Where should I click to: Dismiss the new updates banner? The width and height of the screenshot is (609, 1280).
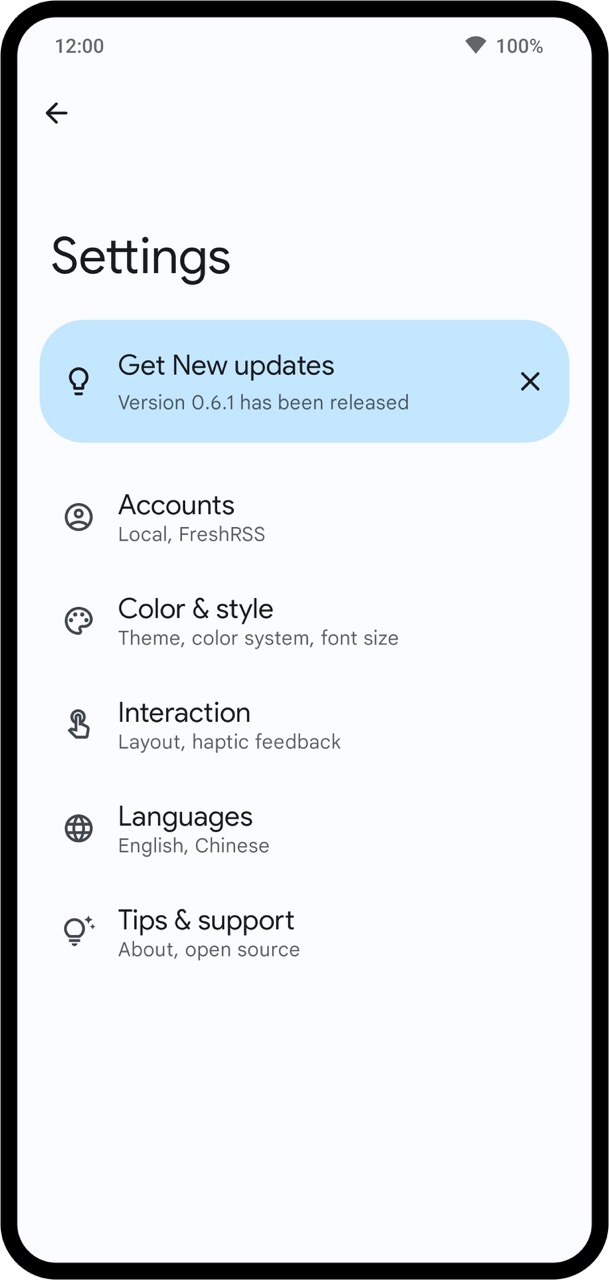click(530, 381)
